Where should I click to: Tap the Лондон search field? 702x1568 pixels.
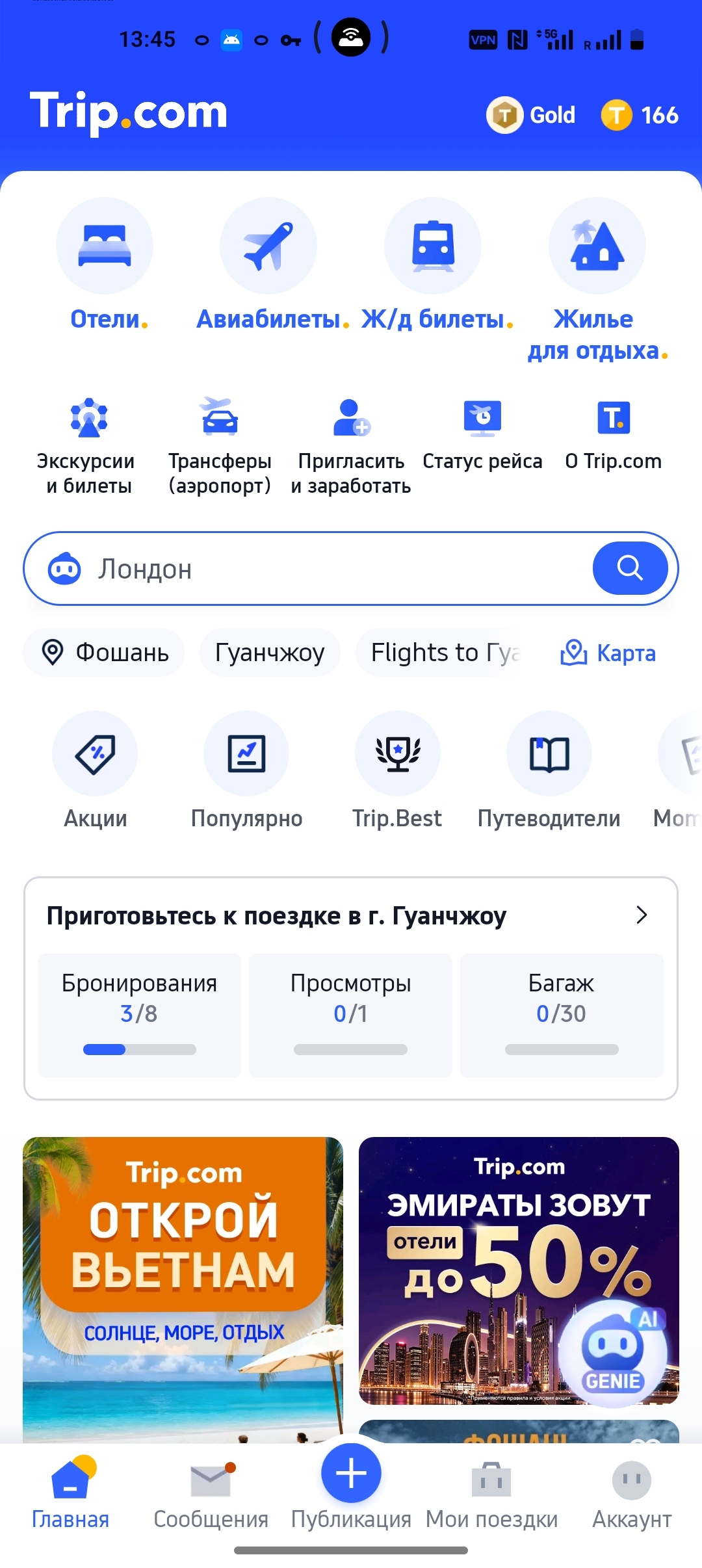tap(325, 569)
